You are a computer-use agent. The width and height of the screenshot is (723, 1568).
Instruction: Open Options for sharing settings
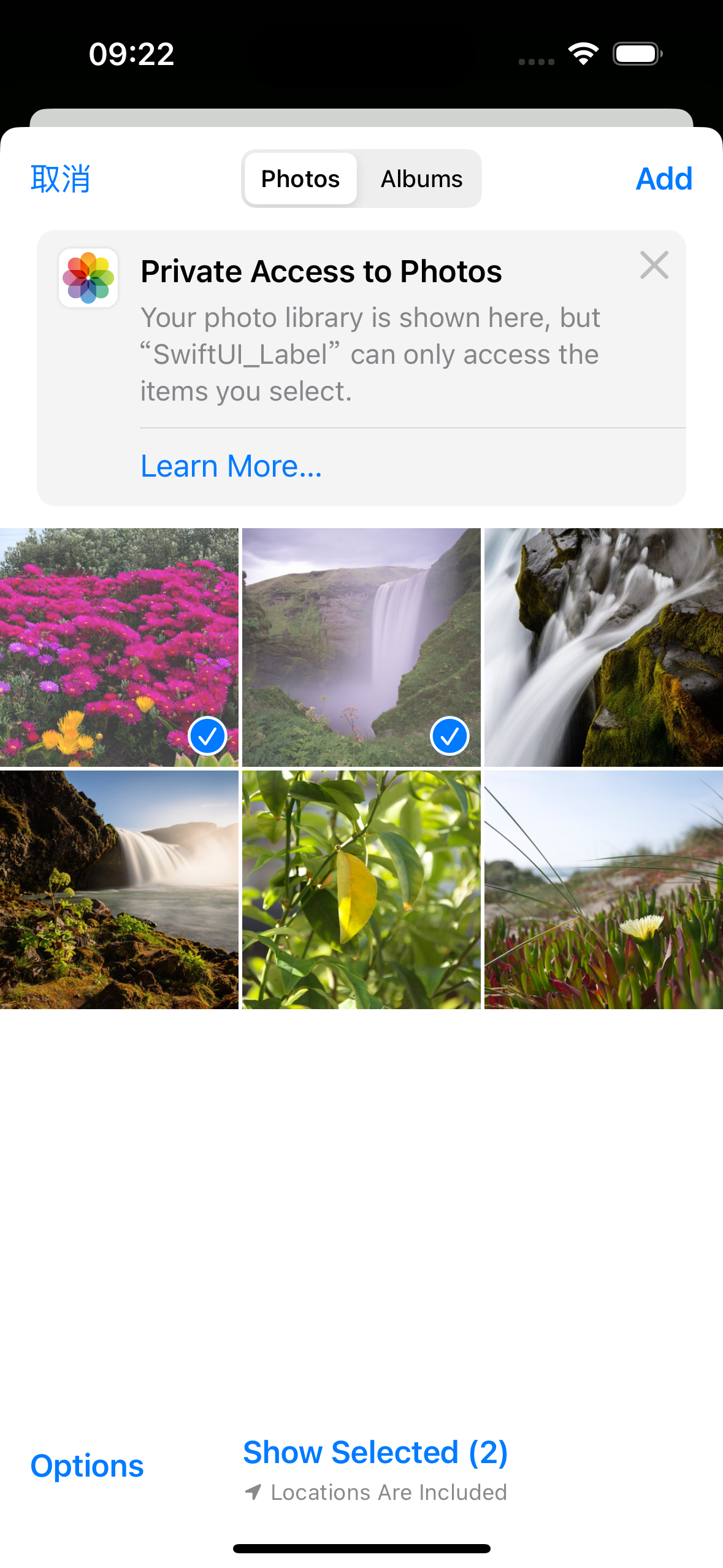[87, 1466]
